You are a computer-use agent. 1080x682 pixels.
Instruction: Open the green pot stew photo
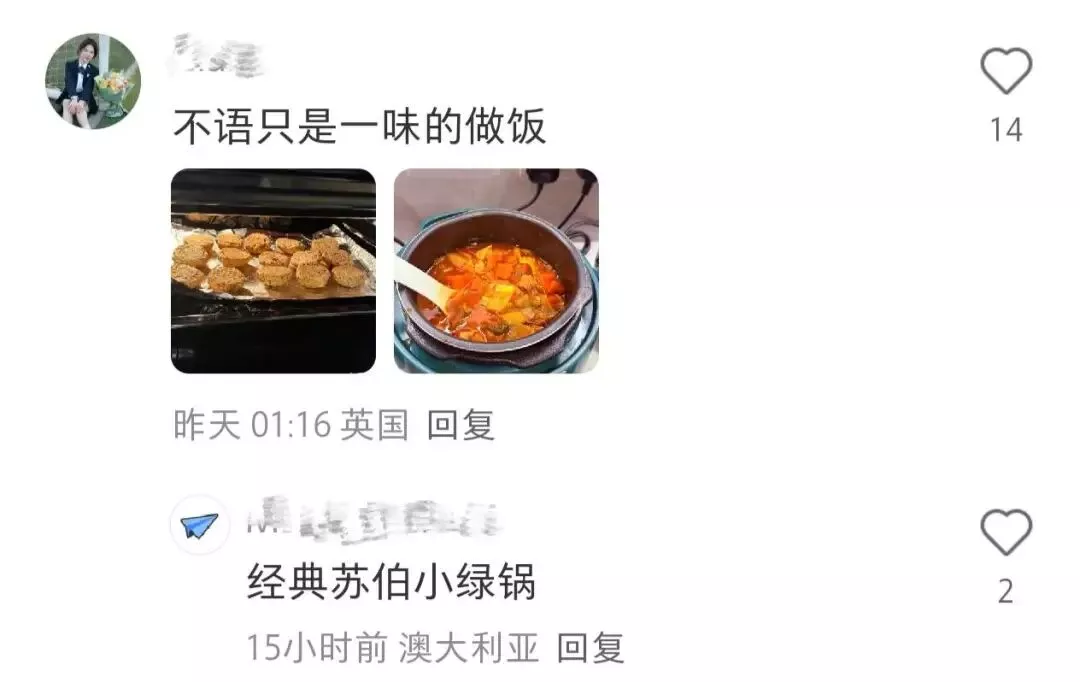pyautogui.click(x=496, y=271)
